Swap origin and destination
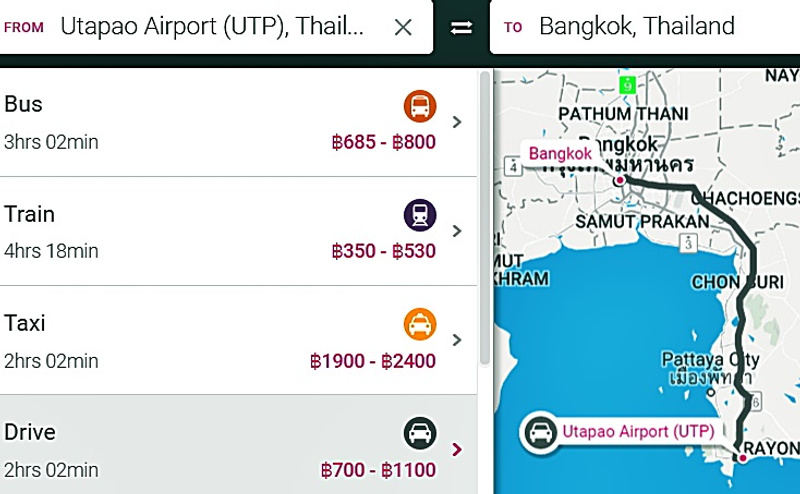The image size is (800, 494). [x=461, y=28]
